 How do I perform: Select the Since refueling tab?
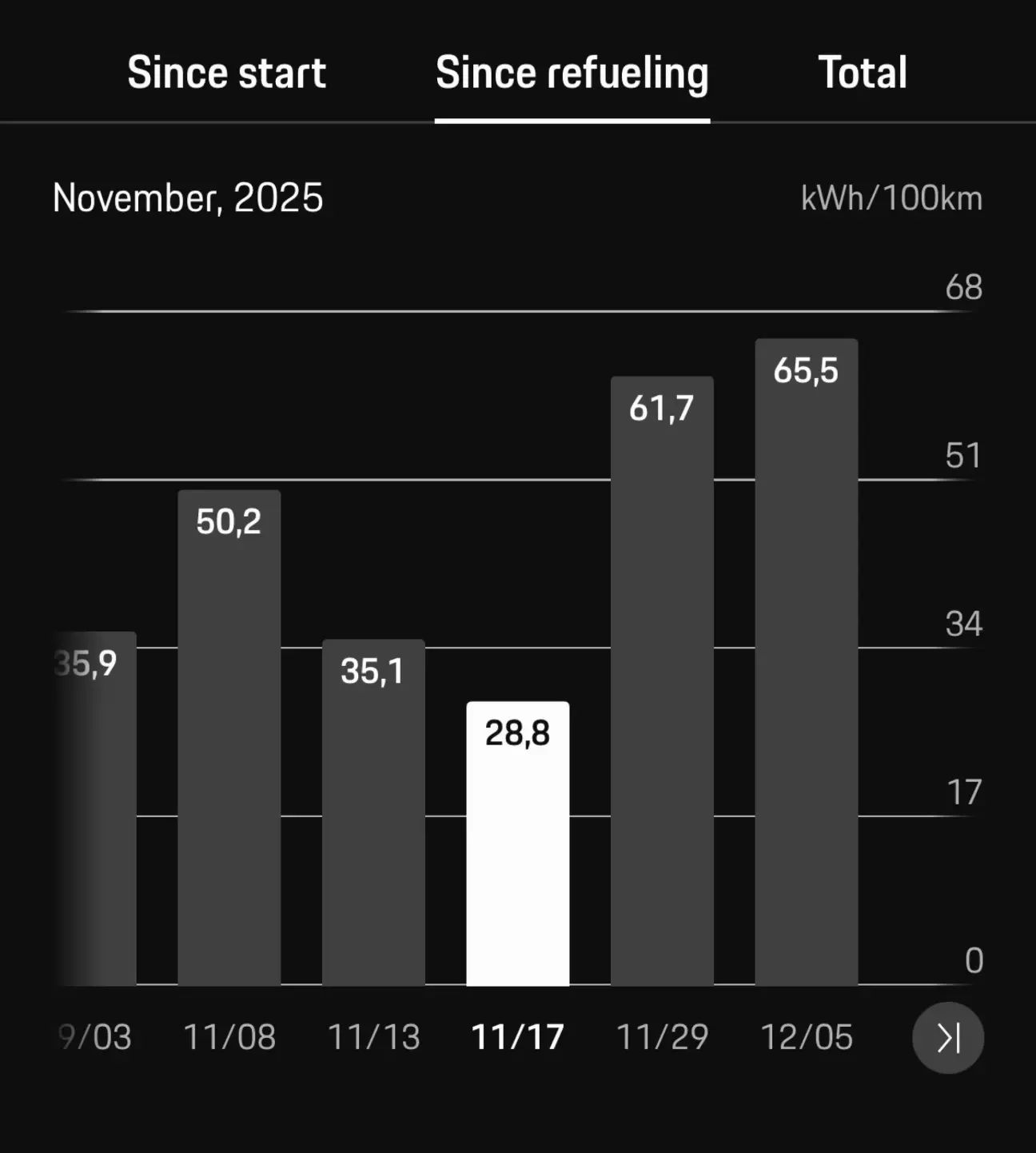tap(572, 74)
